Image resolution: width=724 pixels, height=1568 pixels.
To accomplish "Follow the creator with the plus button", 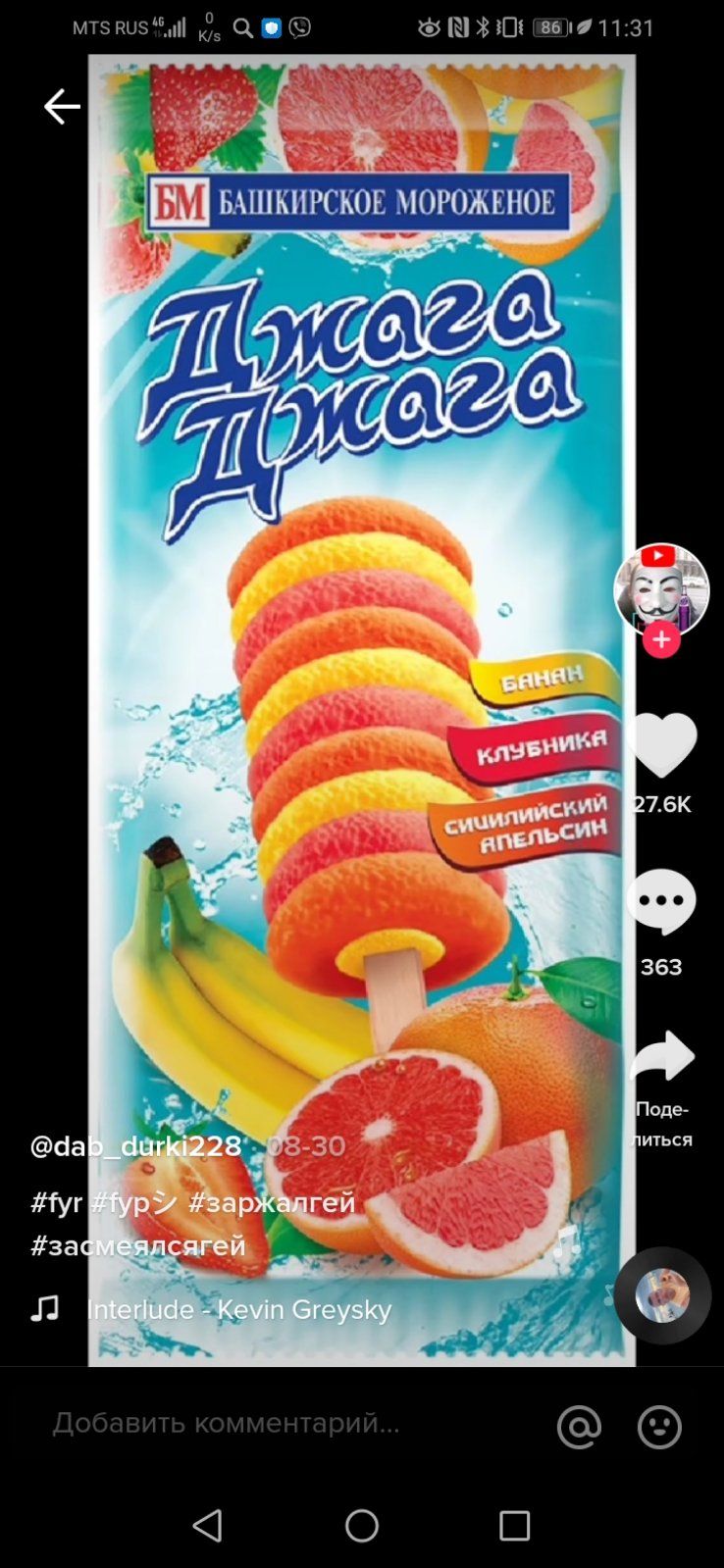I will pos(661,639).
